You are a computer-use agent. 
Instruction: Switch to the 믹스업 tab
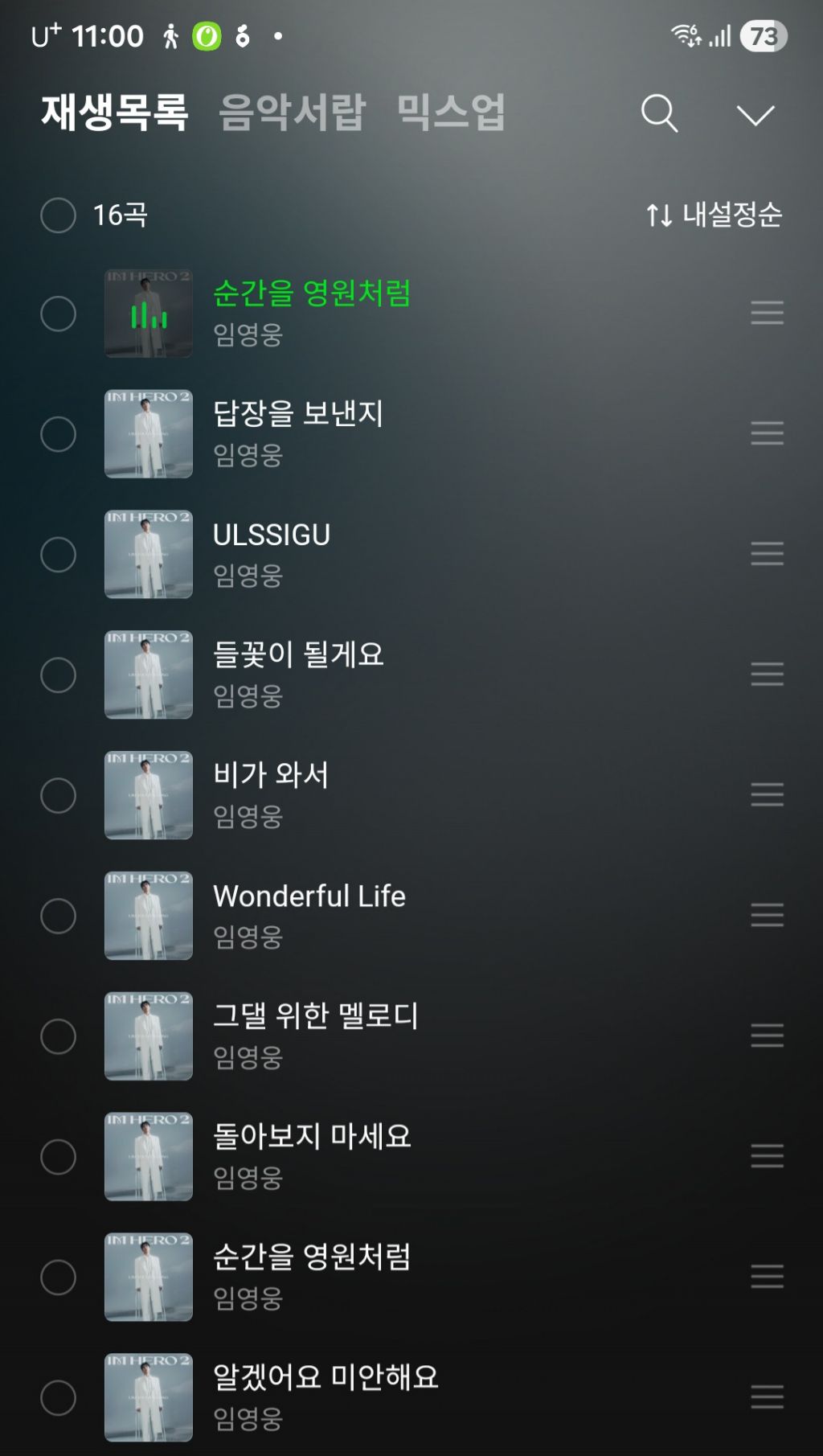click(x=451, y=112)
